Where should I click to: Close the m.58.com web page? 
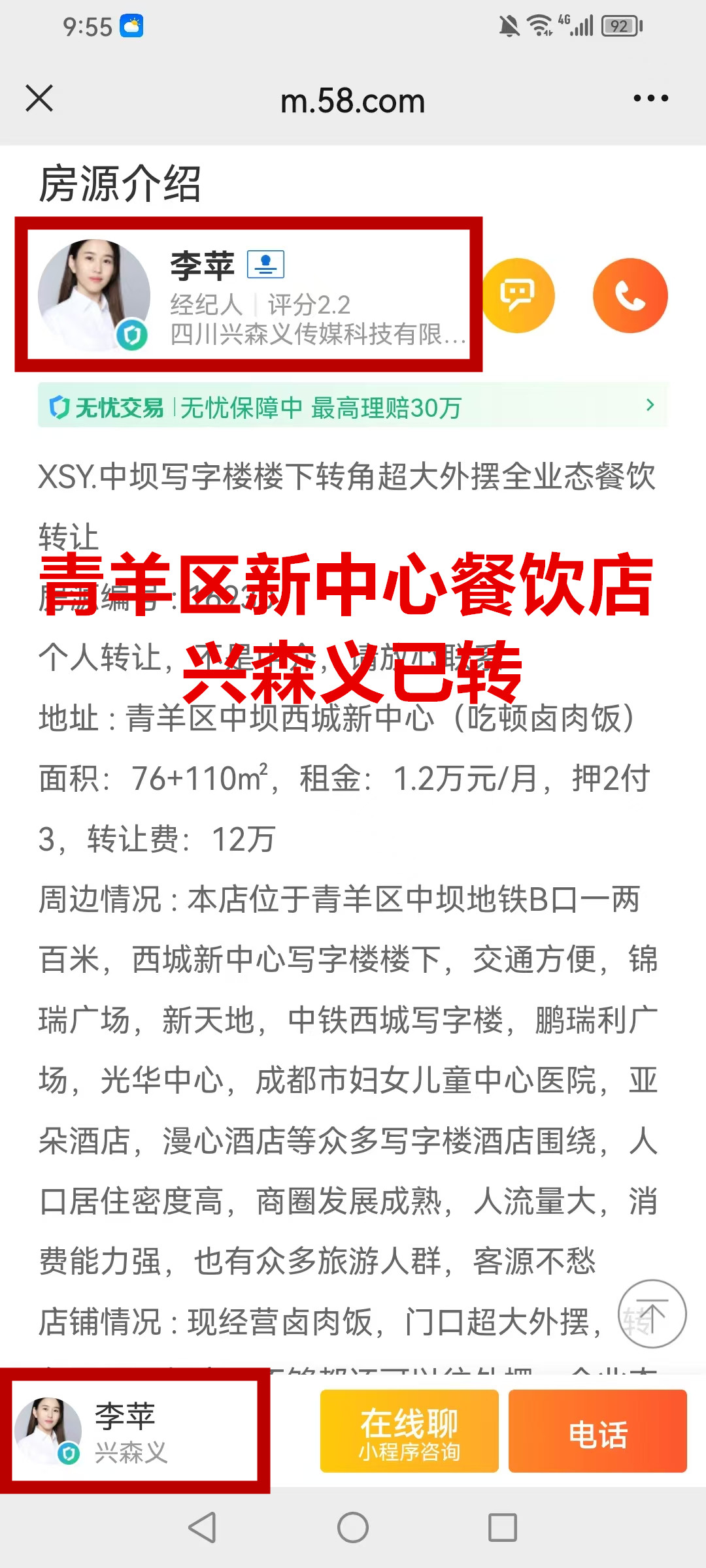click(39, 99)
